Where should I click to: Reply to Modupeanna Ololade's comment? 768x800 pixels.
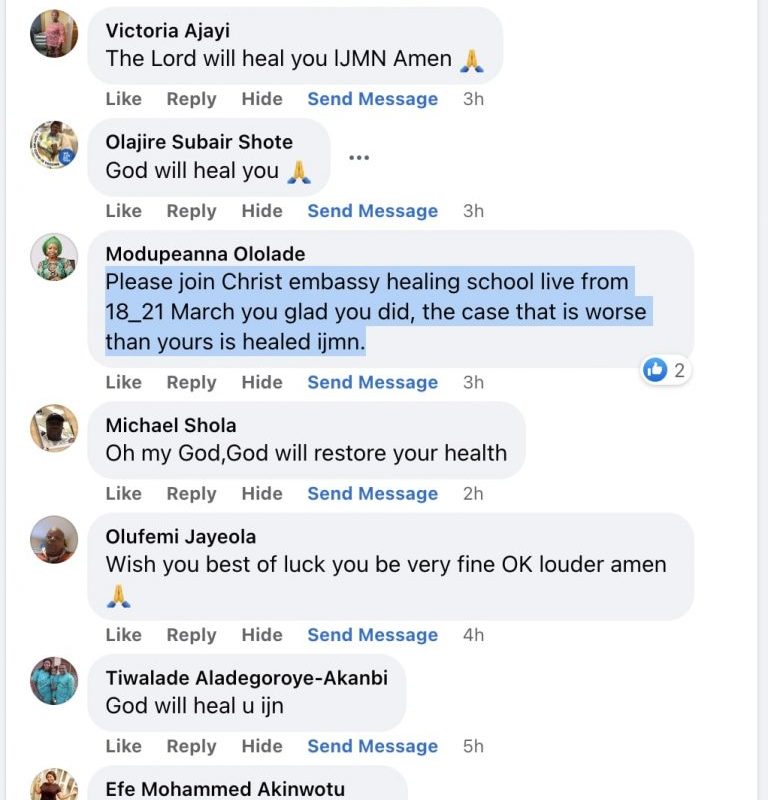click(x=191, y=382)
